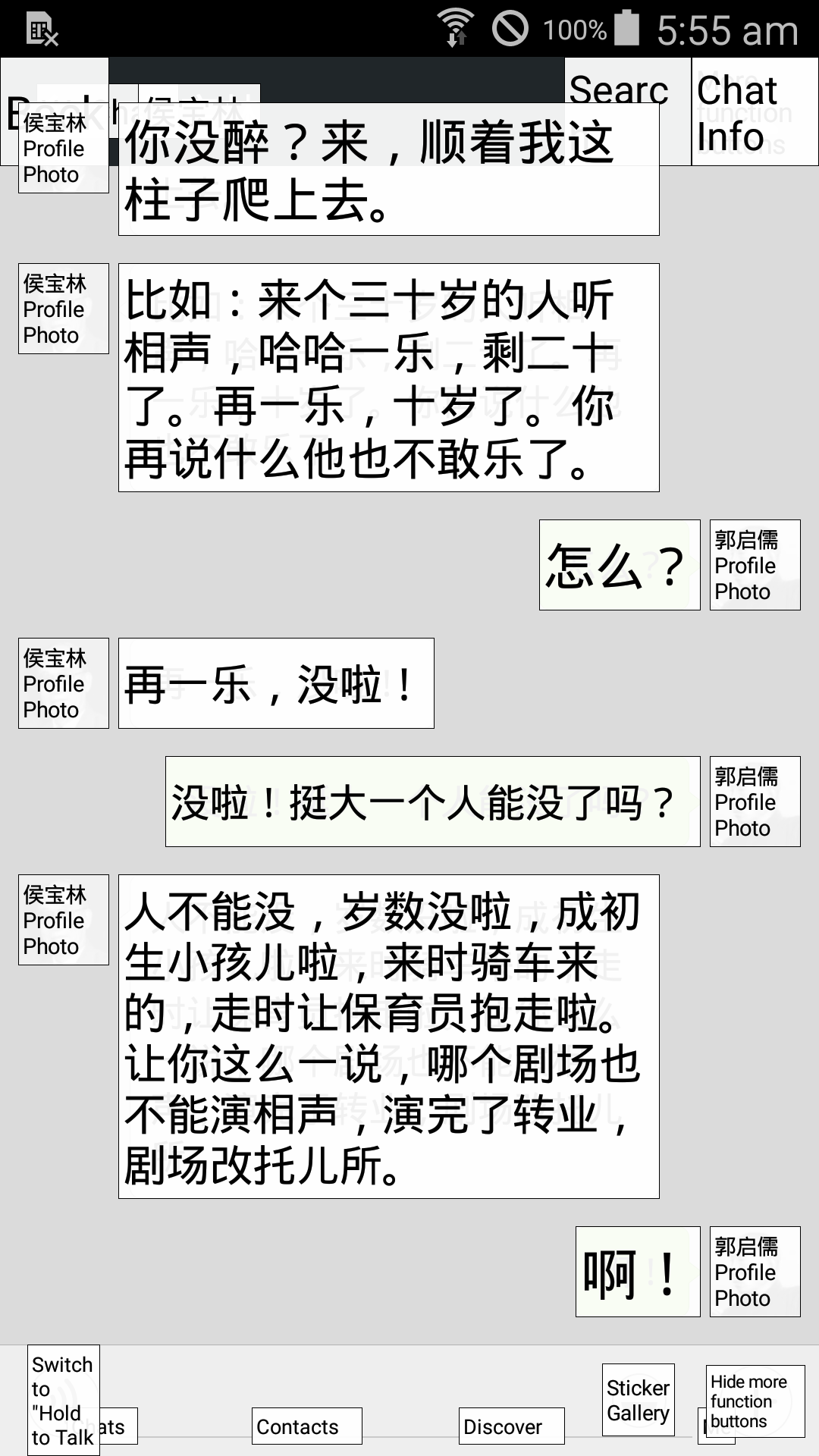The height and width of the screenshot is (1456, 819).
Task: Open 郭启儒 profile photo beside 没啦！挺大一个人
Action: [x=755, y=802]
